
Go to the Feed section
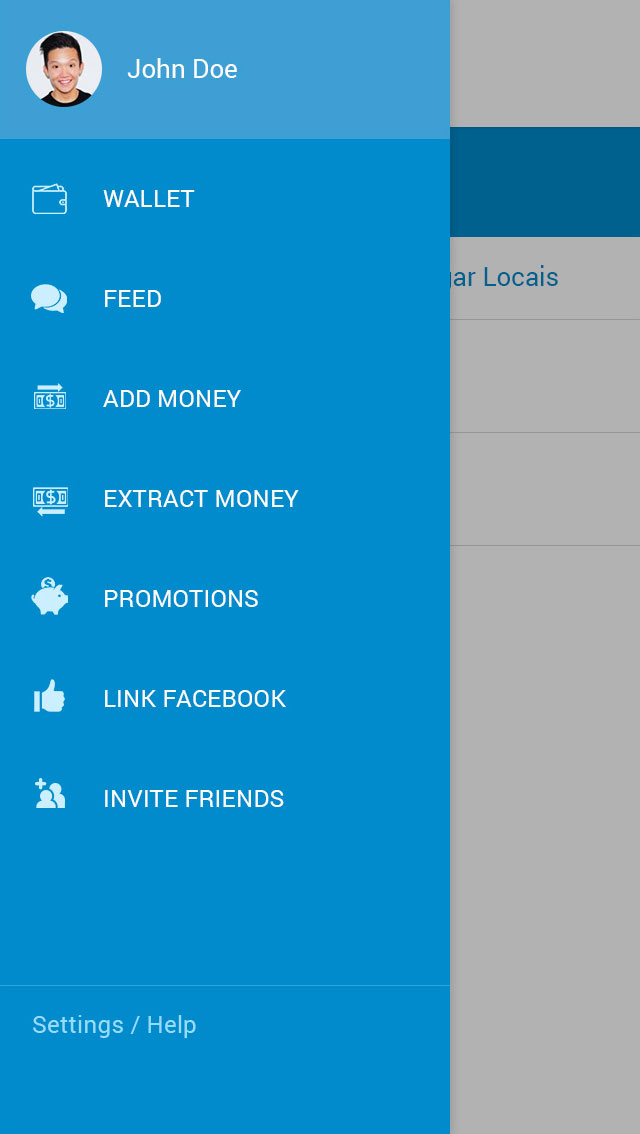(x=225, y=299)
